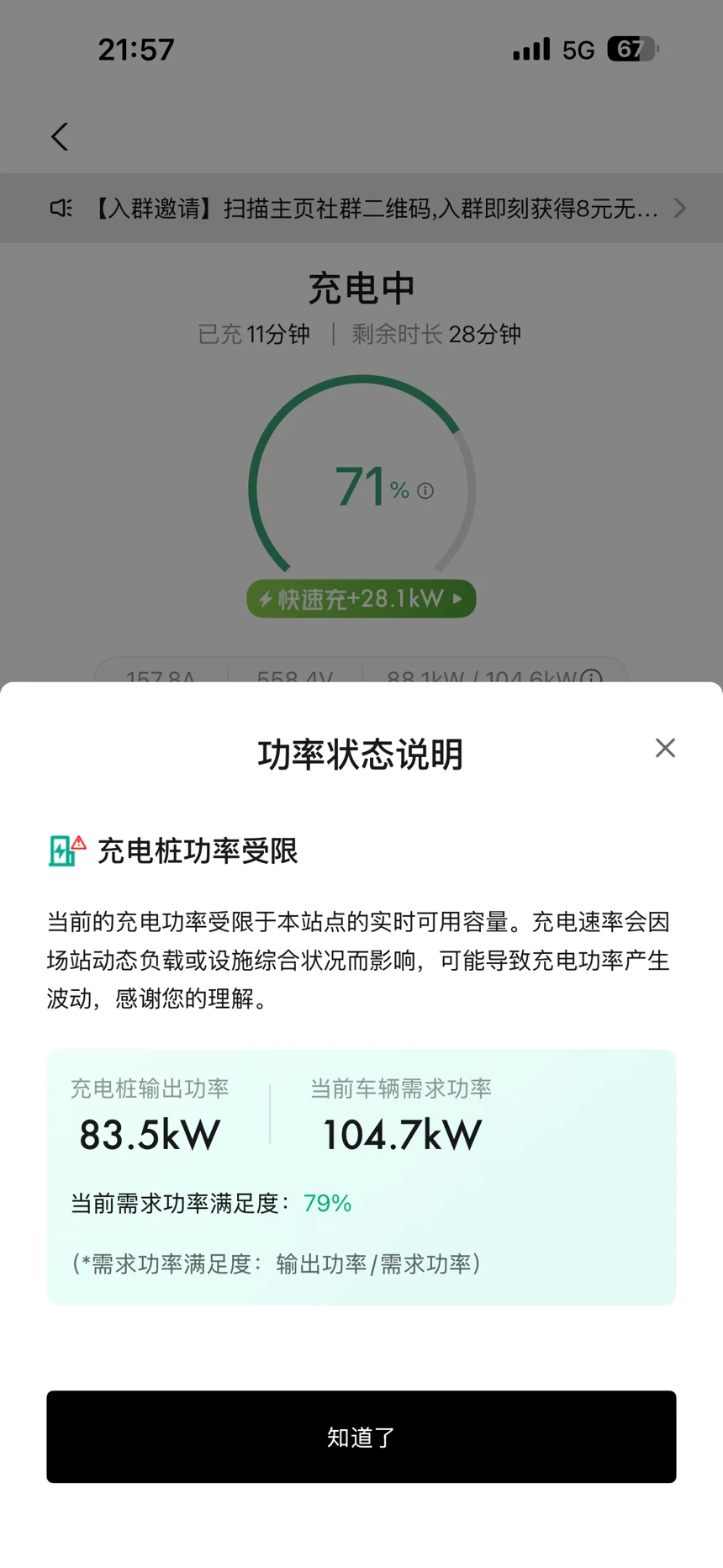Close the 功率状态说明 dialog
723x1568 pixels.
(x=665, y=748)
